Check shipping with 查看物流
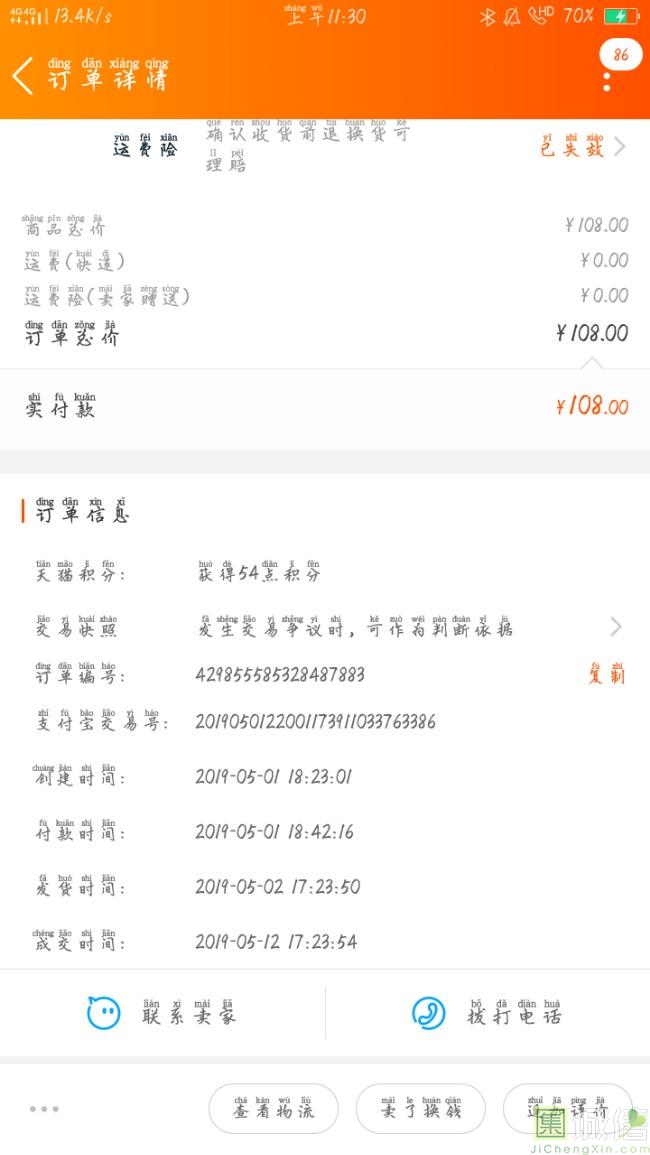Image resolution: width=650 pixels, height=1155 pixels. (273, 1109)
